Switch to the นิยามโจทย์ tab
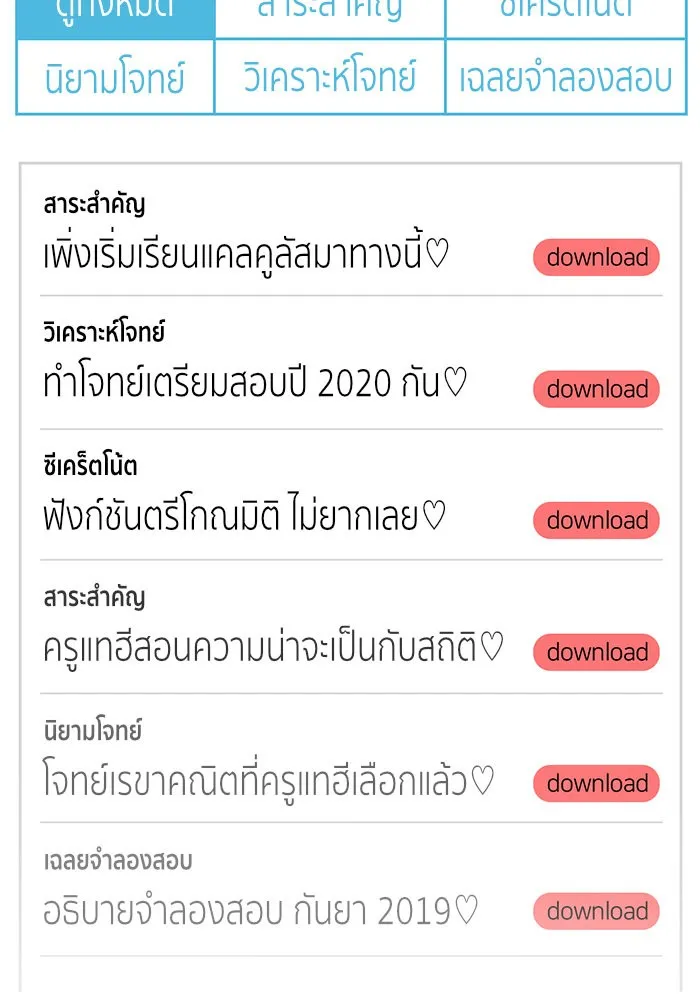This screenshot has height=1000, width=700. (115, 78)
